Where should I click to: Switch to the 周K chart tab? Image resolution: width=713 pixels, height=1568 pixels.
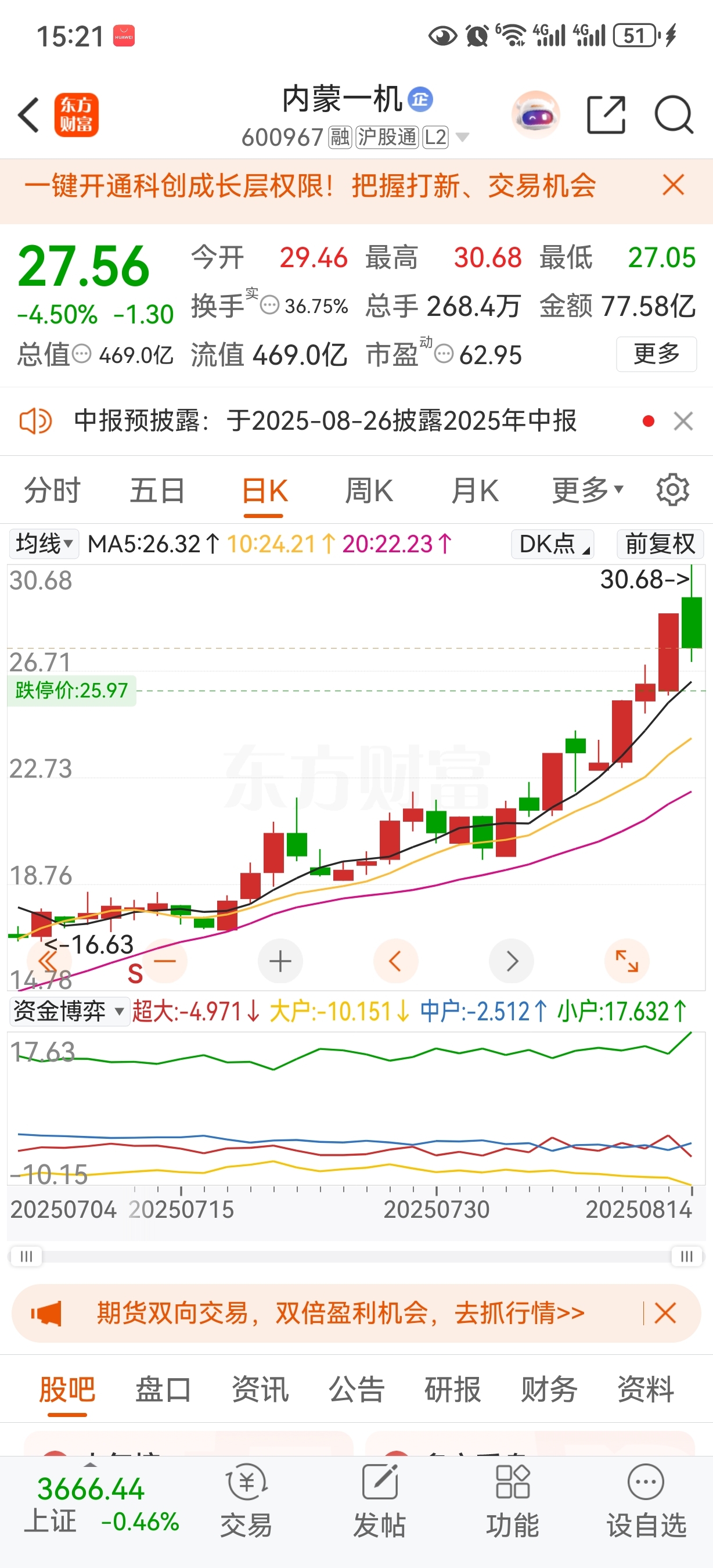coord(369,491)
